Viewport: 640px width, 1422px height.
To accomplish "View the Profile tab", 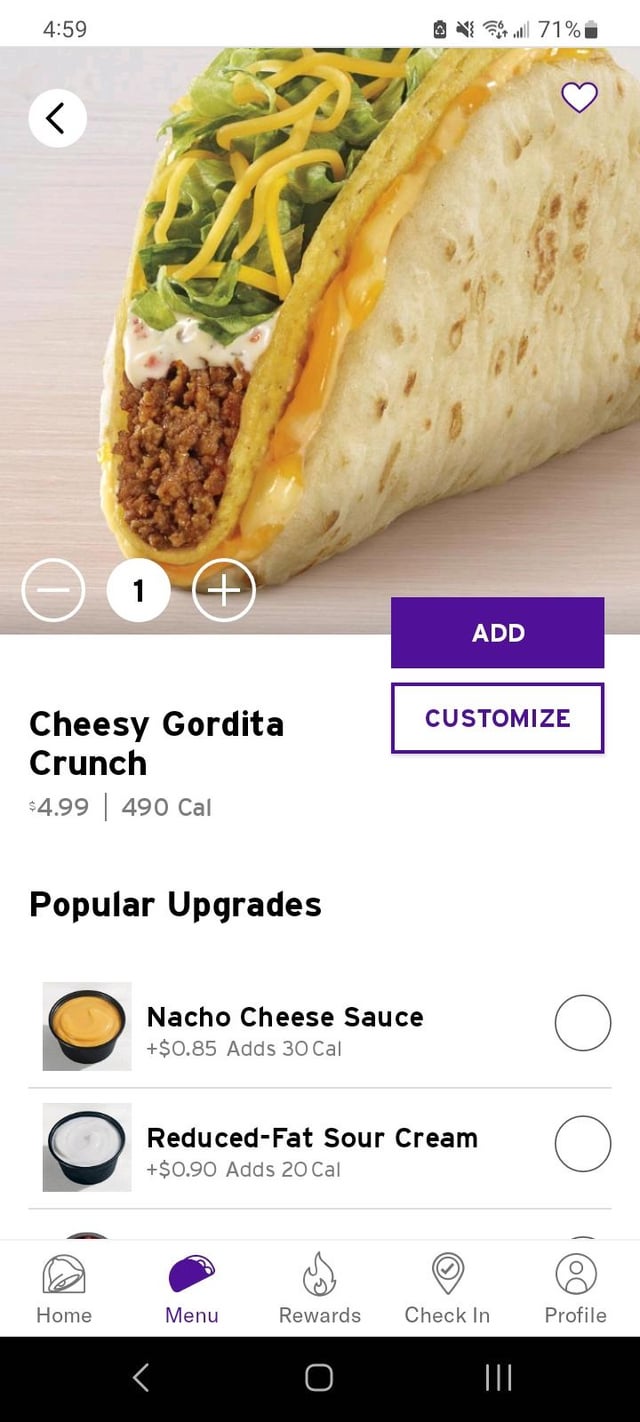I will [575, 1288].
